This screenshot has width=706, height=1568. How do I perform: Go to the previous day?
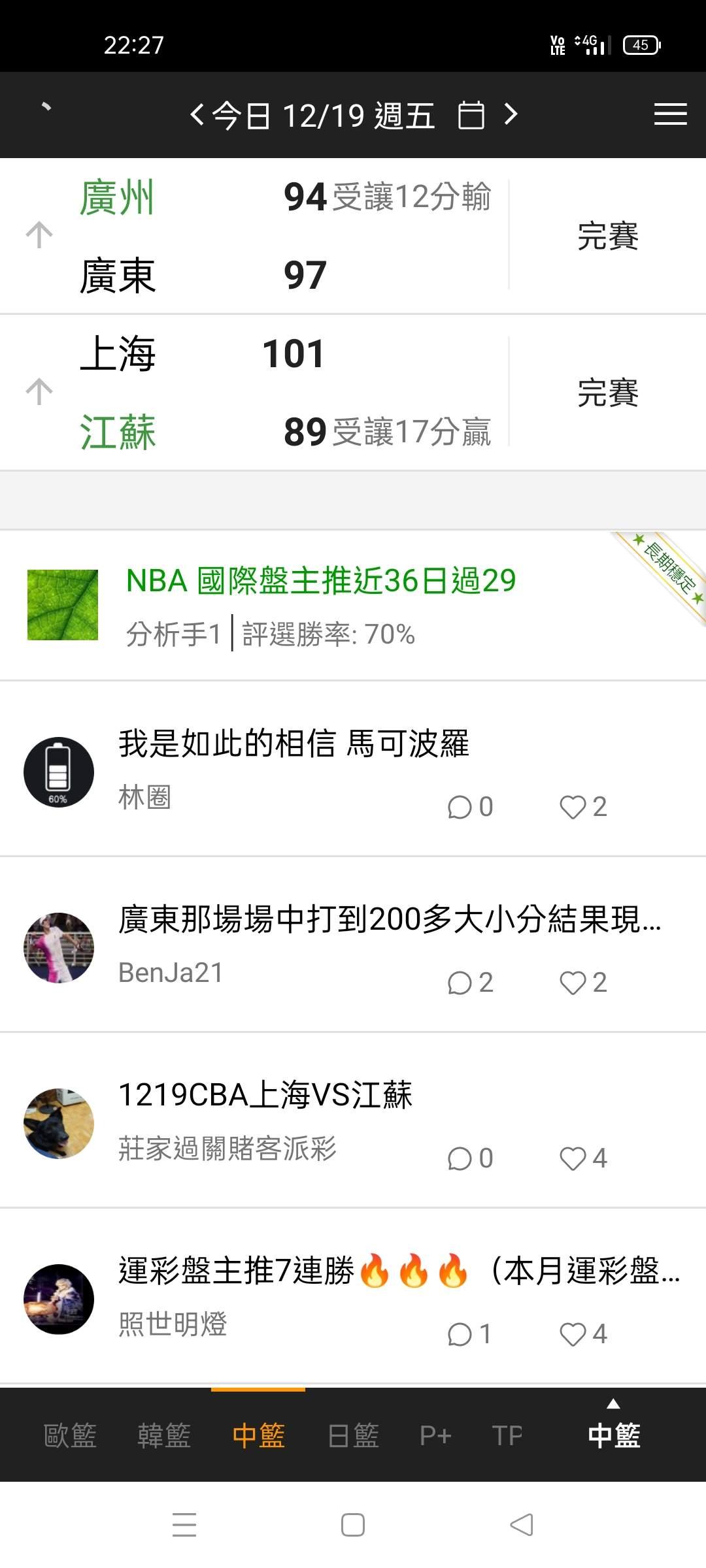pos(197,115)
